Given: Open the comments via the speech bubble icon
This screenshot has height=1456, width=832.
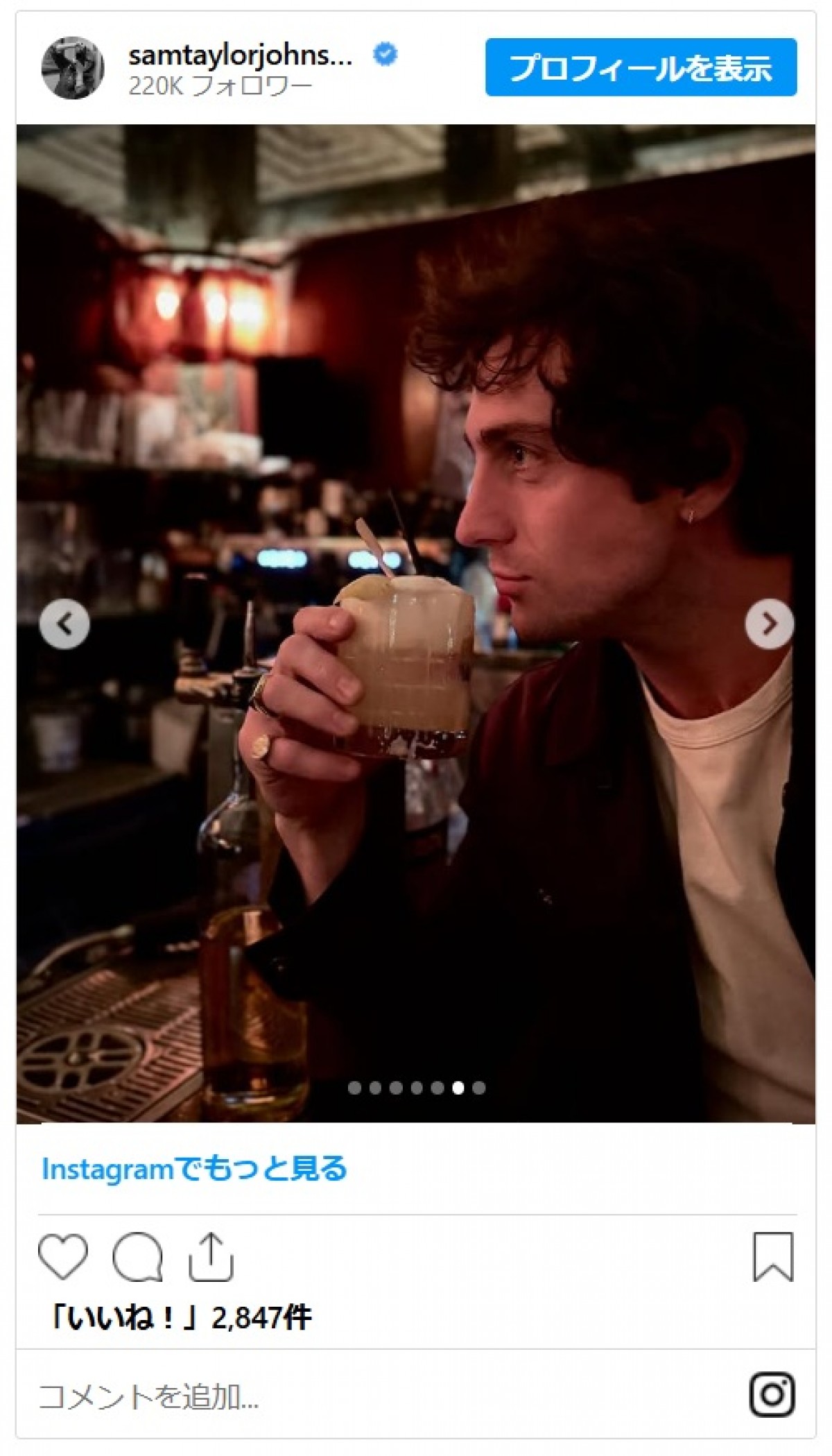Looking at the screenshot, I should (x=137, y=1256).
